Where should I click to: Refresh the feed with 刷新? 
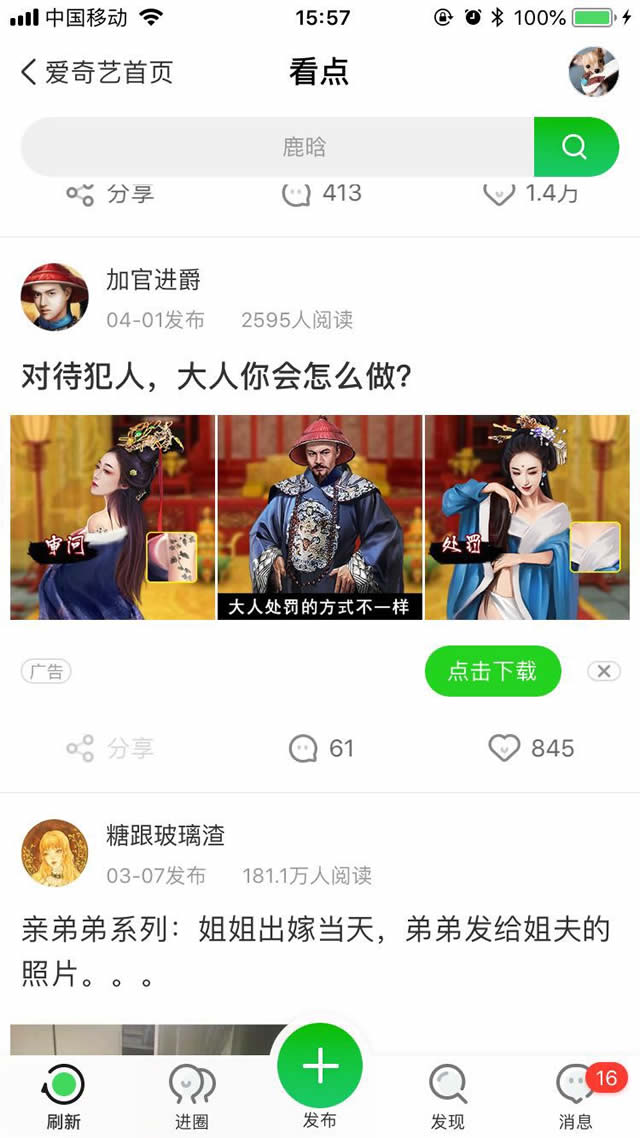pos(63,1095)
